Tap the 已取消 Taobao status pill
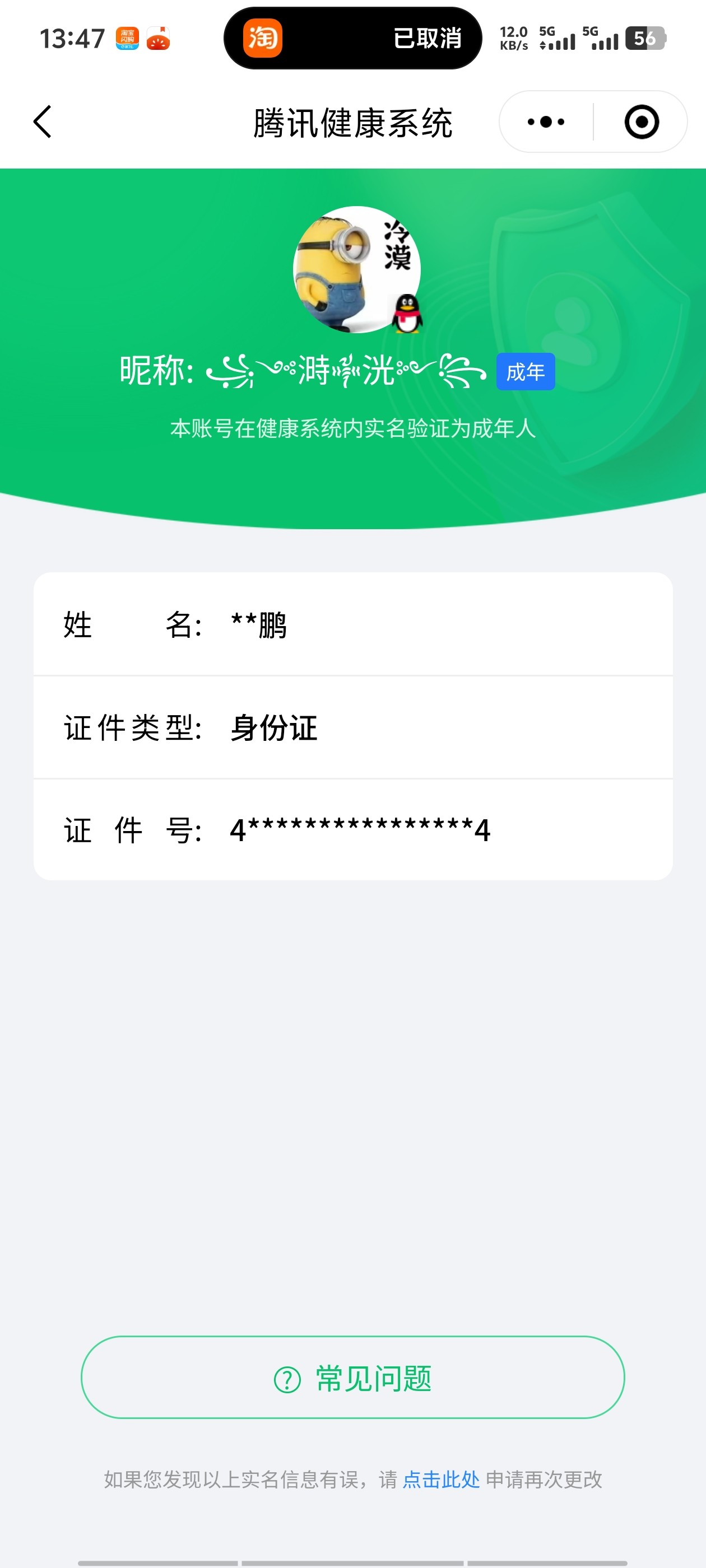This screenshot has height=1568, width=706. pos(352,38)
